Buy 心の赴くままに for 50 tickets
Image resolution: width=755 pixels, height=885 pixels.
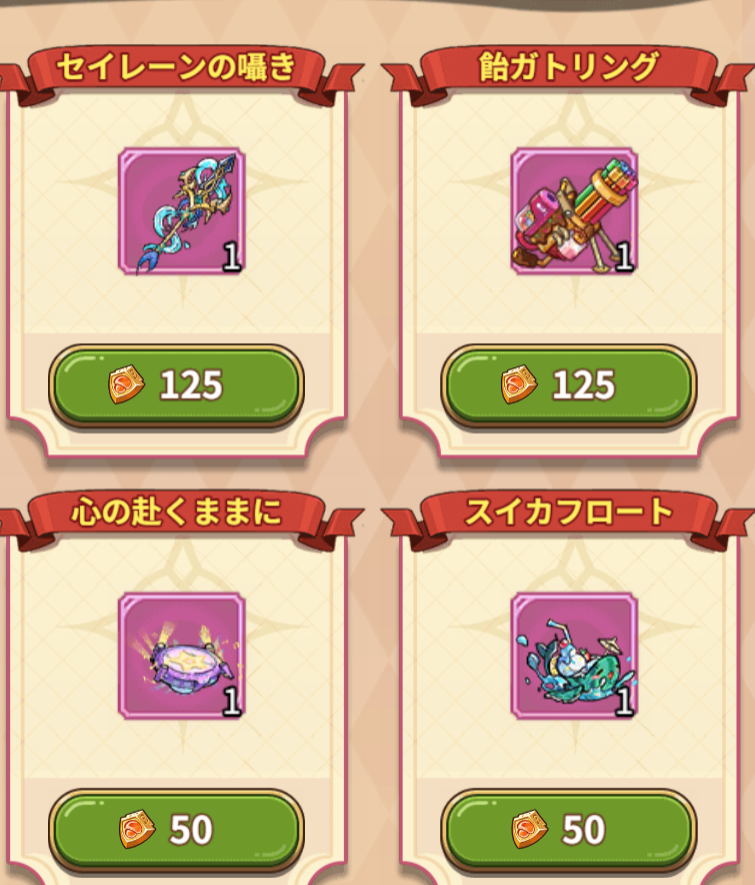[176, 829]
